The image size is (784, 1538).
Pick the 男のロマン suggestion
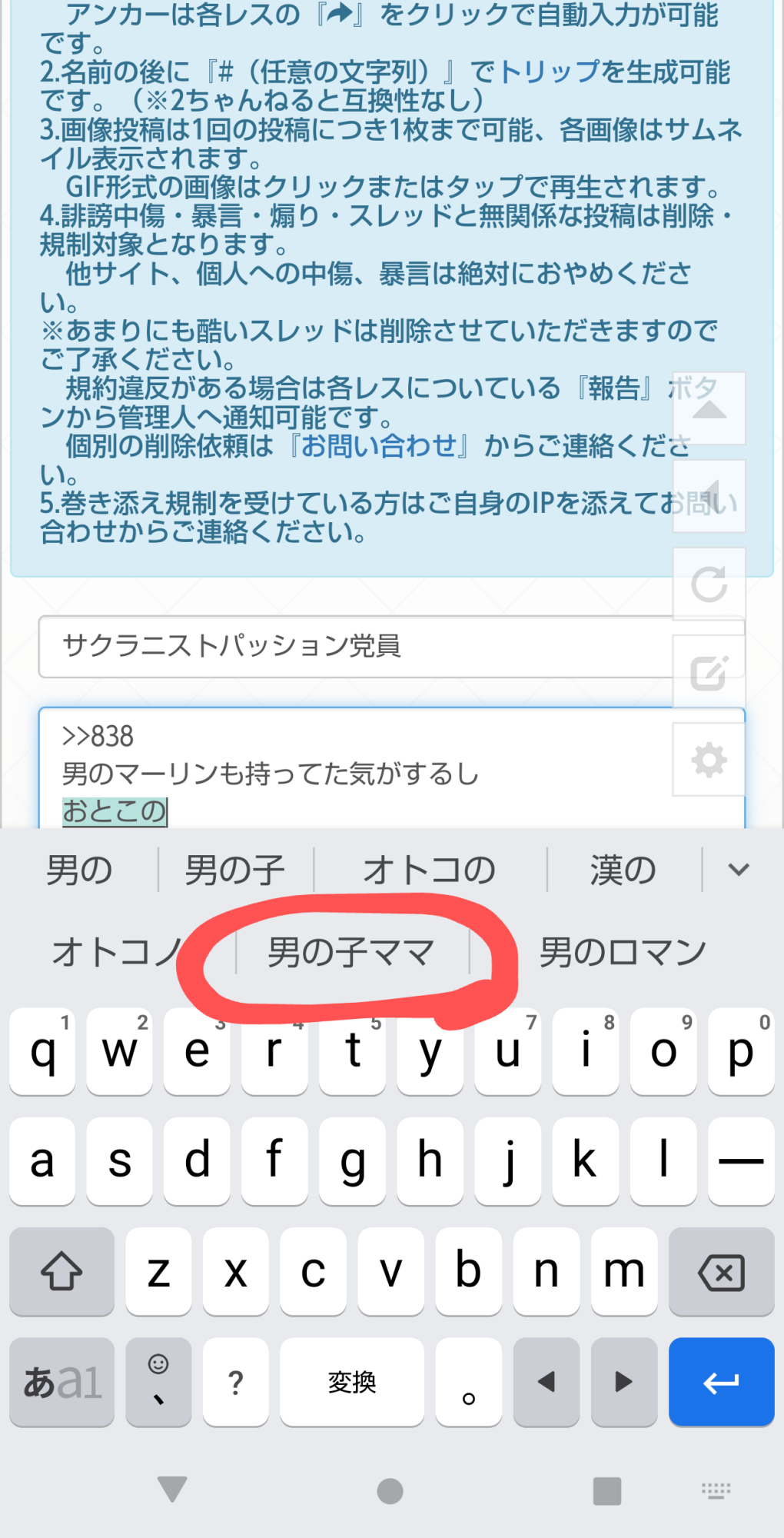623,953
